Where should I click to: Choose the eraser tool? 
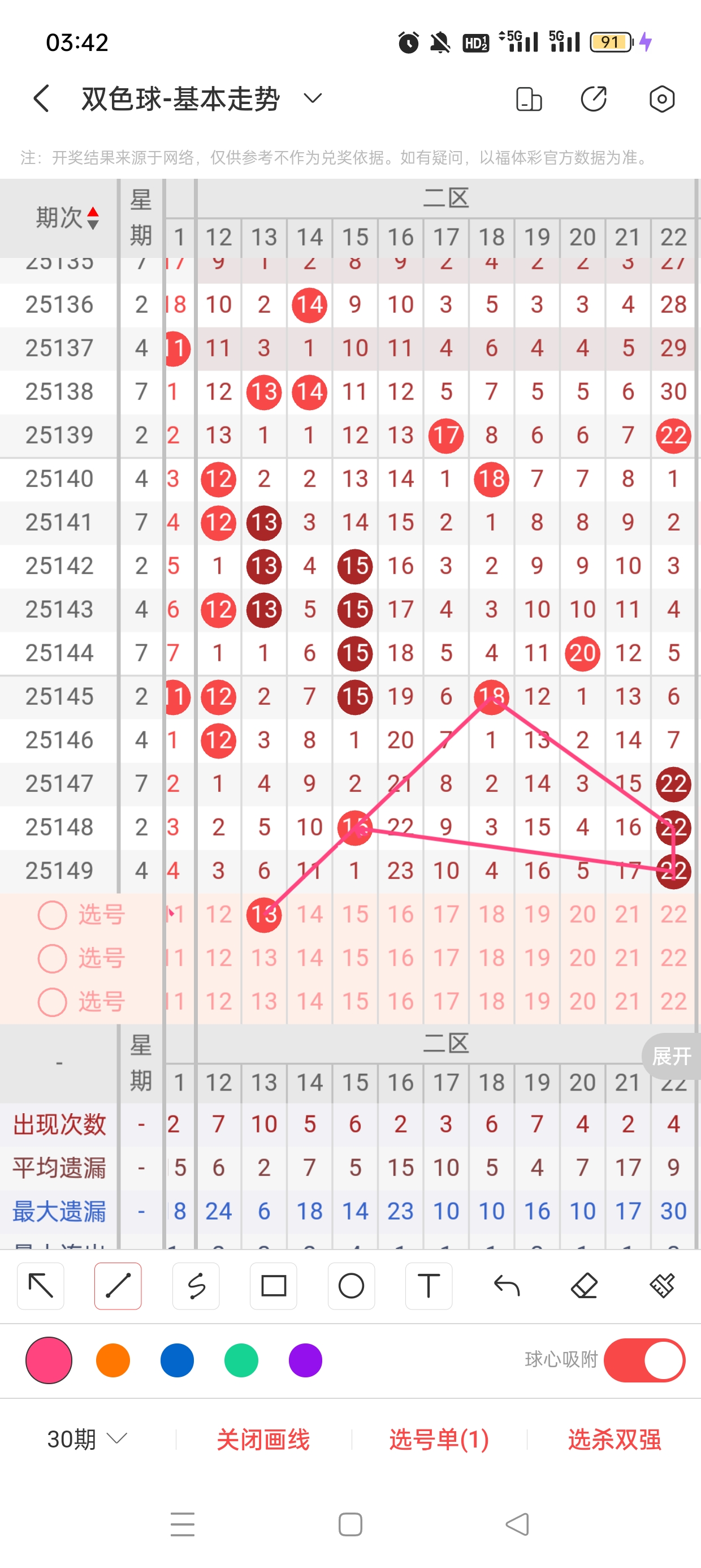pyautogui.click(x=584, y=1286)
